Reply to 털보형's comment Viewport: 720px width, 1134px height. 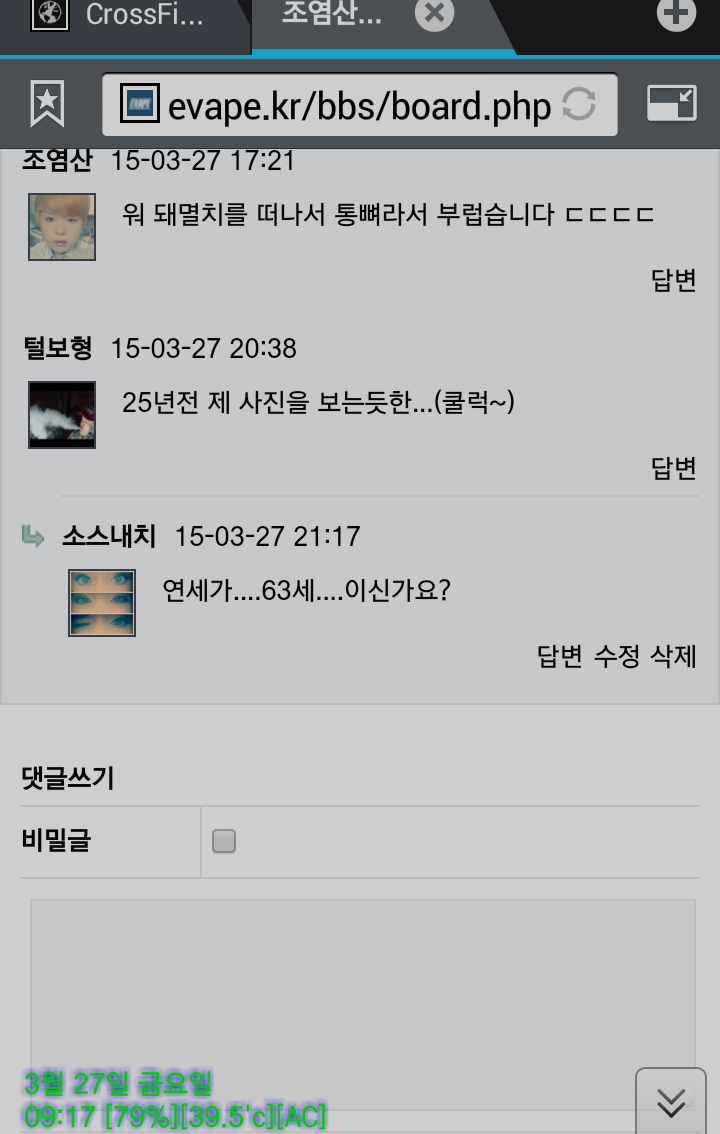click(x=673, y=468)
